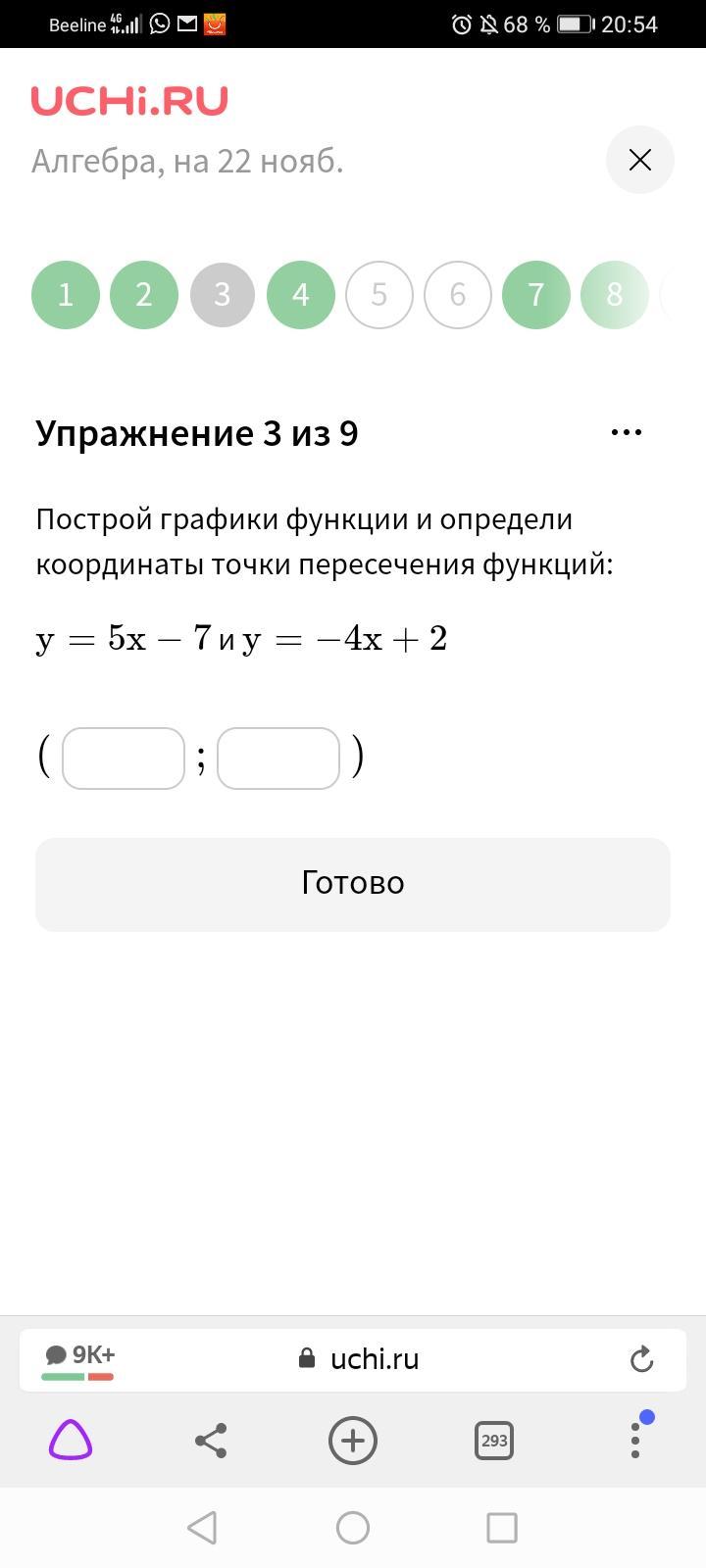Screen dimensions: 706x1568
Task: Open the UCHi.RU logo home link
Action: (x=129, y=101)
